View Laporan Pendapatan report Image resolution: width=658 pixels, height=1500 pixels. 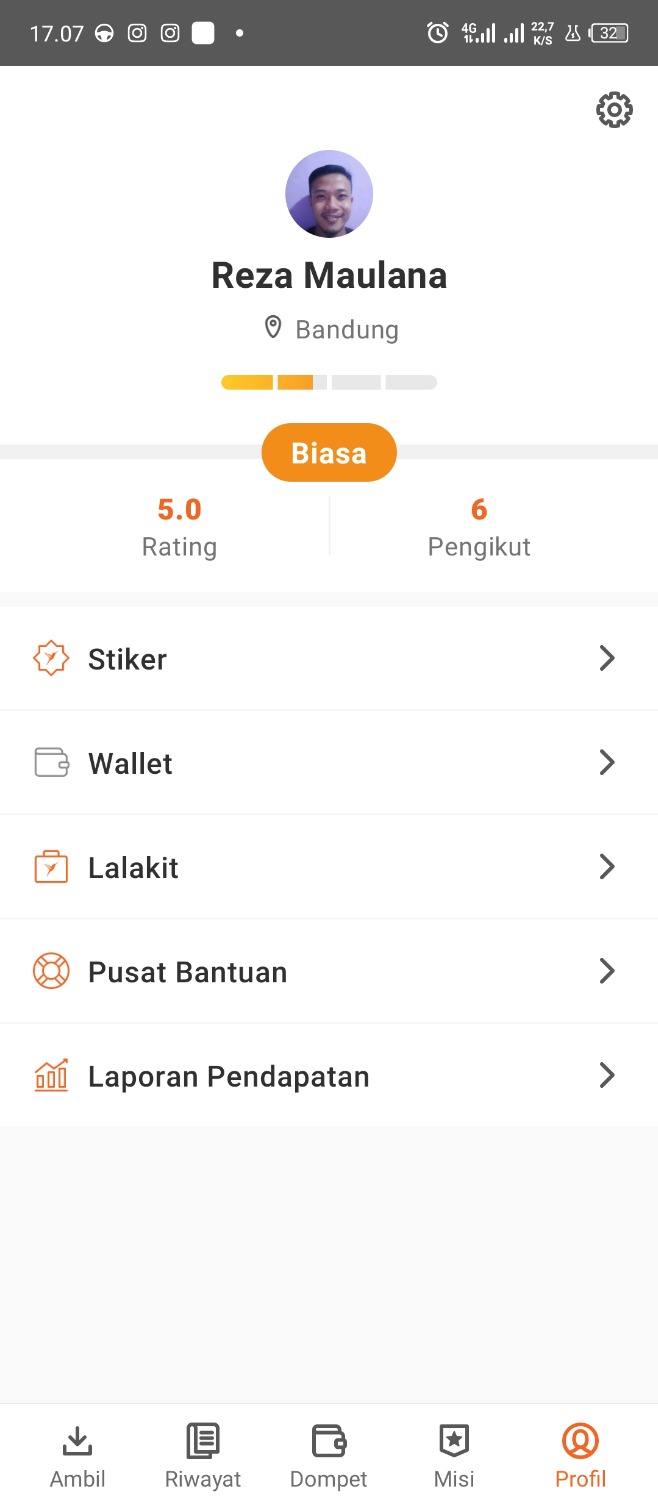329,1076
